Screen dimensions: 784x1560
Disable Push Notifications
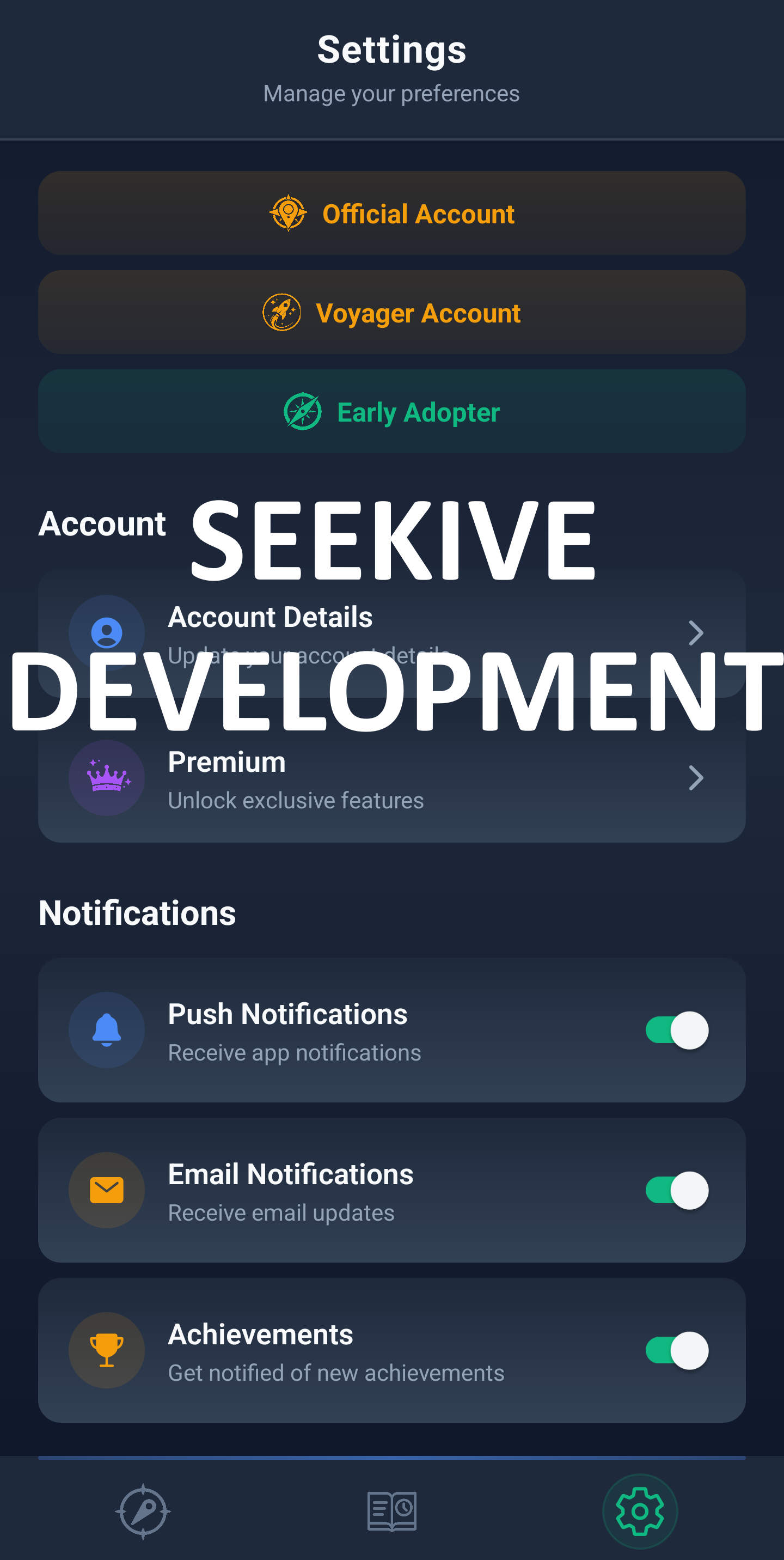676,1031
